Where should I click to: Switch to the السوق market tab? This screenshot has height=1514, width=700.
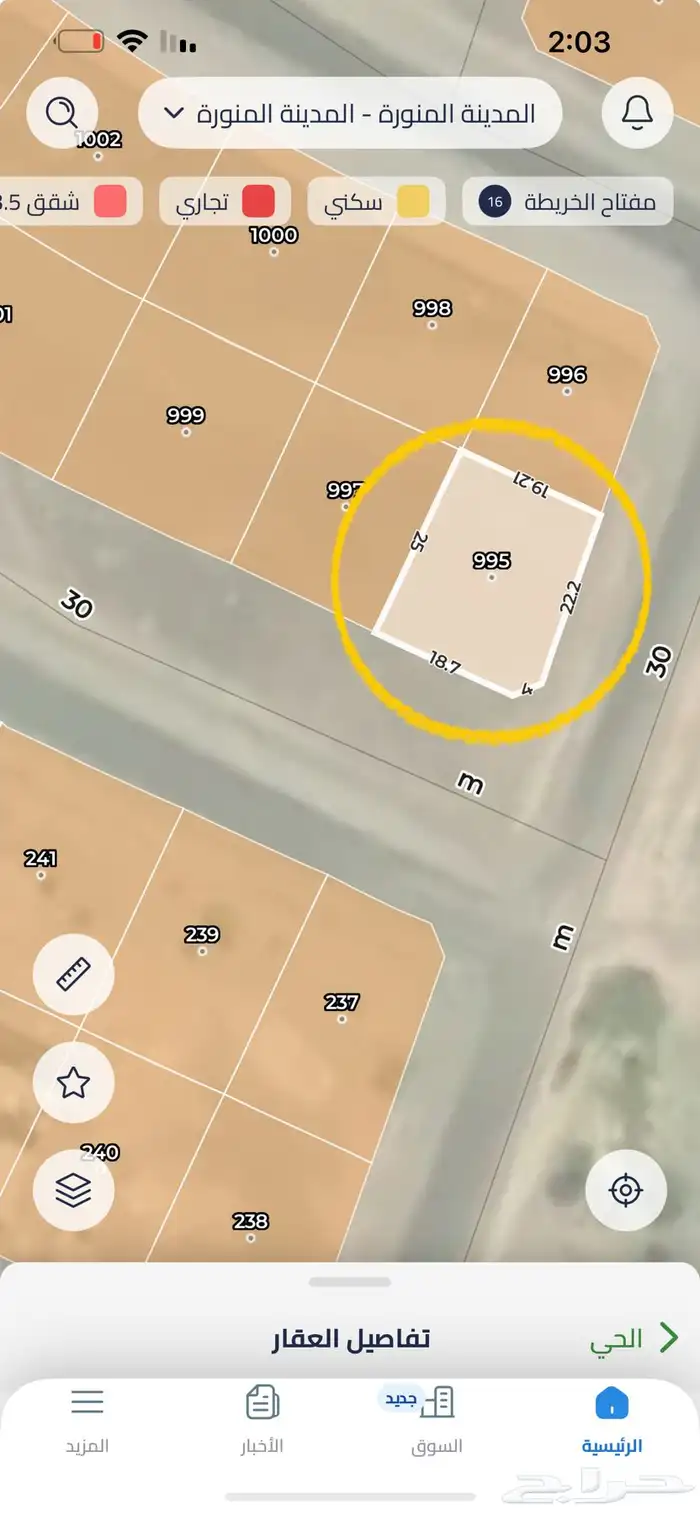(x=437, y=1420)
